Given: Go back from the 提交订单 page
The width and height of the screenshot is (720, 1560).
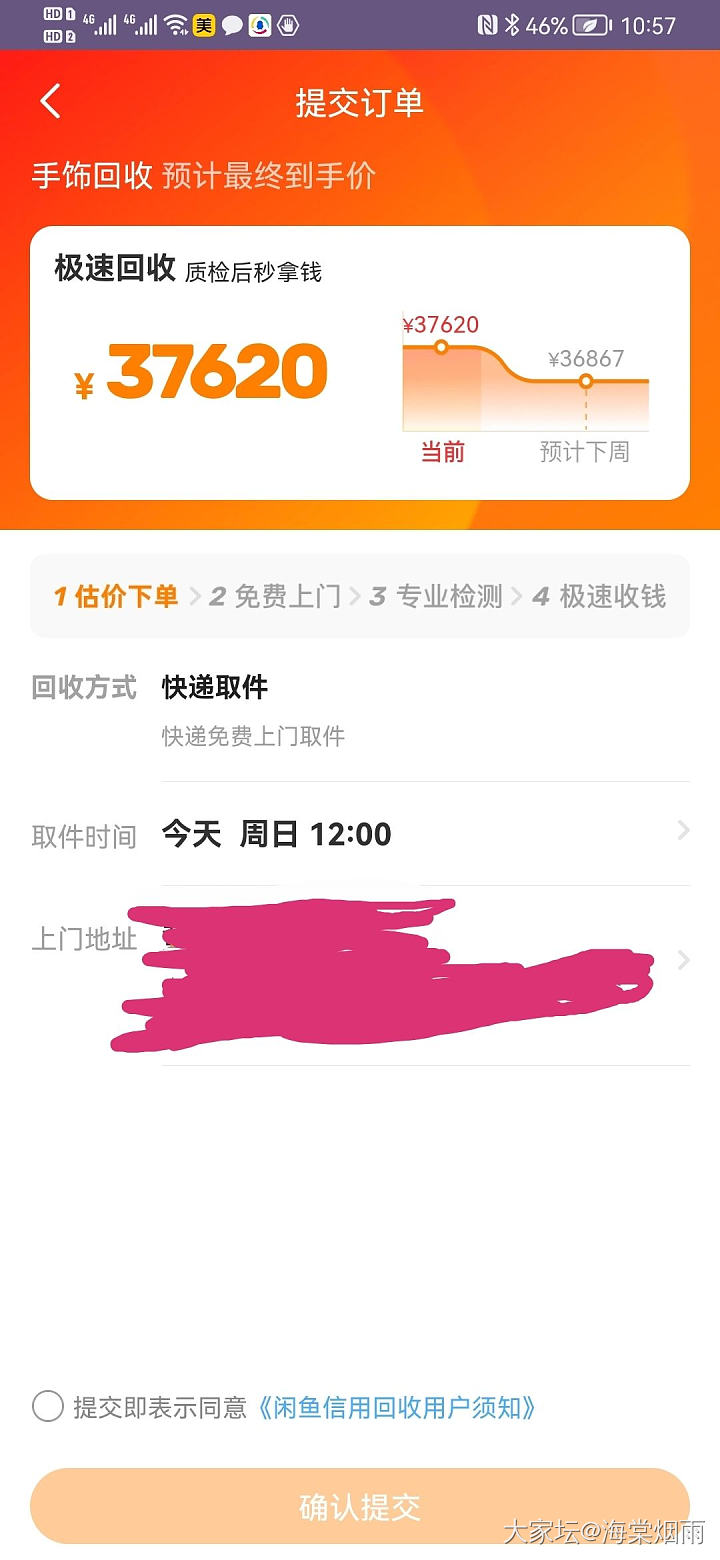Looking at the screenshot, I should [50, 102].
